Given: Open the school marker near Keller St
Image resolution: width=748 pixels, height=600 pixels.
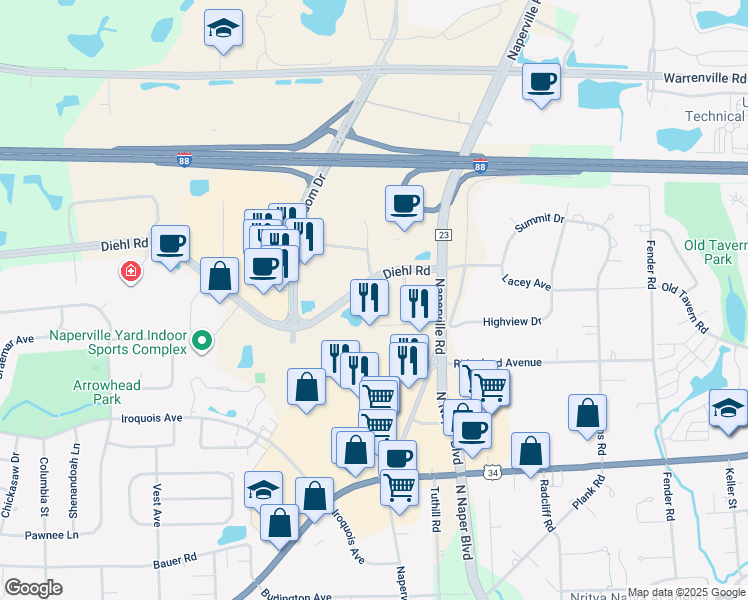Looking at the screenshot, I should coord(728,412).
